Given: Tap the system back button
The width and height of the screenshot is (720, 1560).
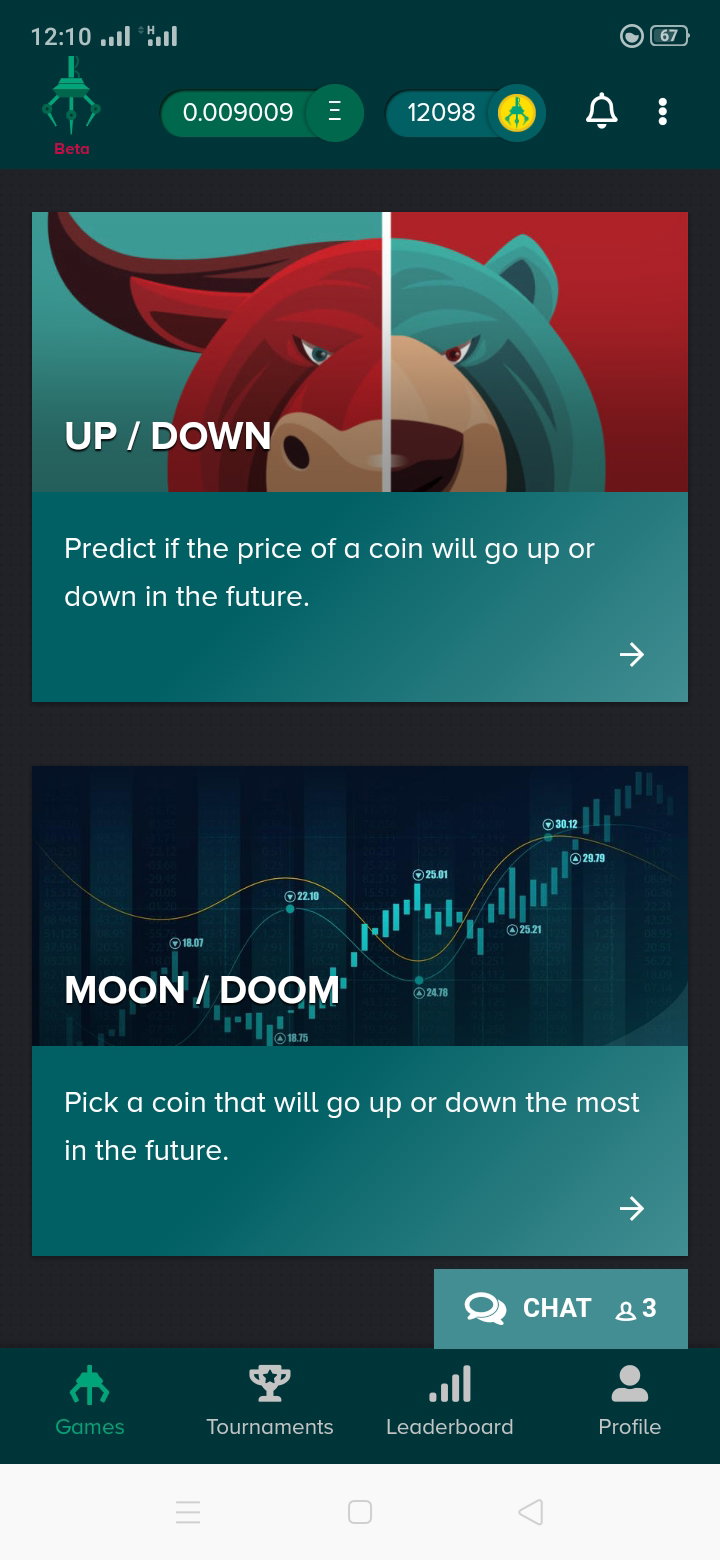Looking at the screenshot, I should pyautogui.click(x=531, y=1512).
